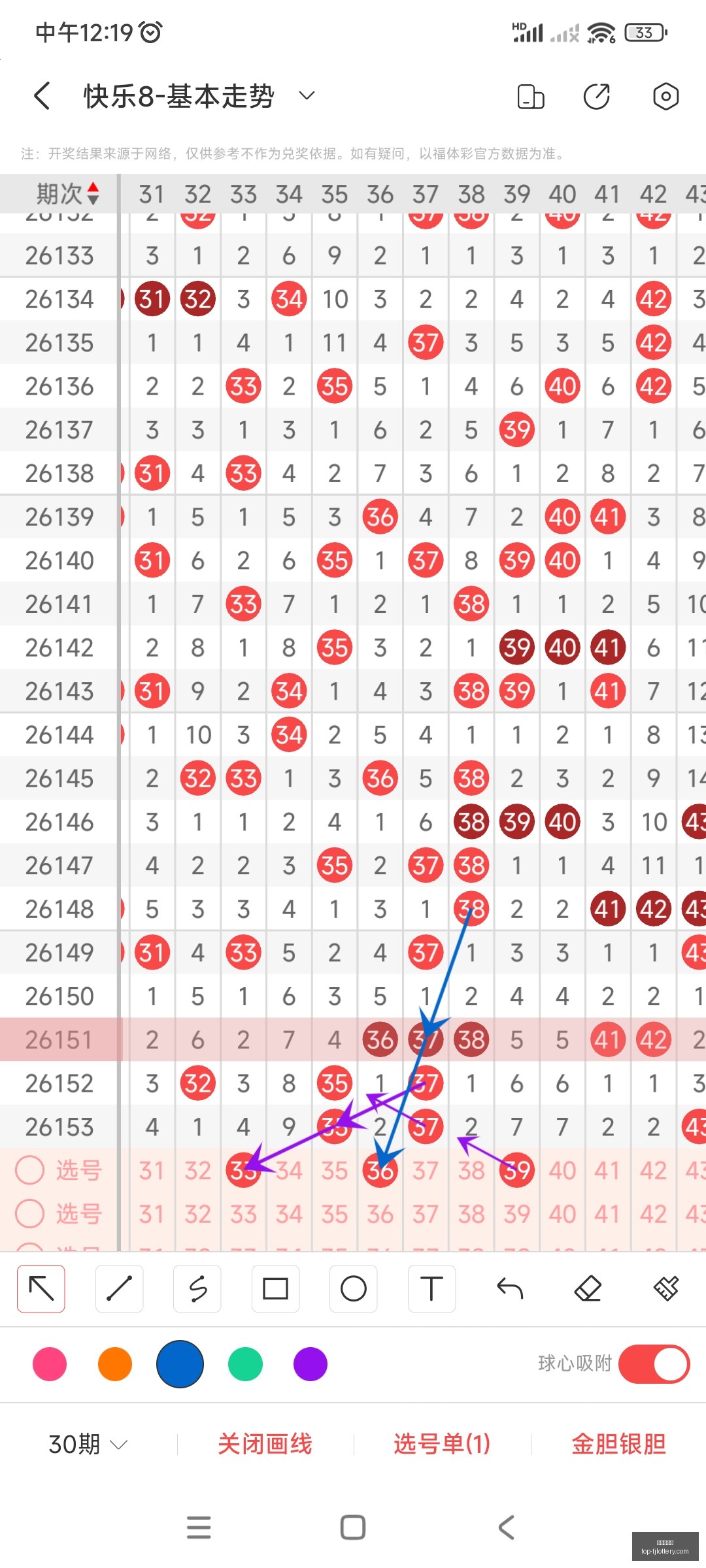706x1568 pixels.
Task: Expand the 快乐8-基本走势 chart dropdown
Action: [307, 96]
